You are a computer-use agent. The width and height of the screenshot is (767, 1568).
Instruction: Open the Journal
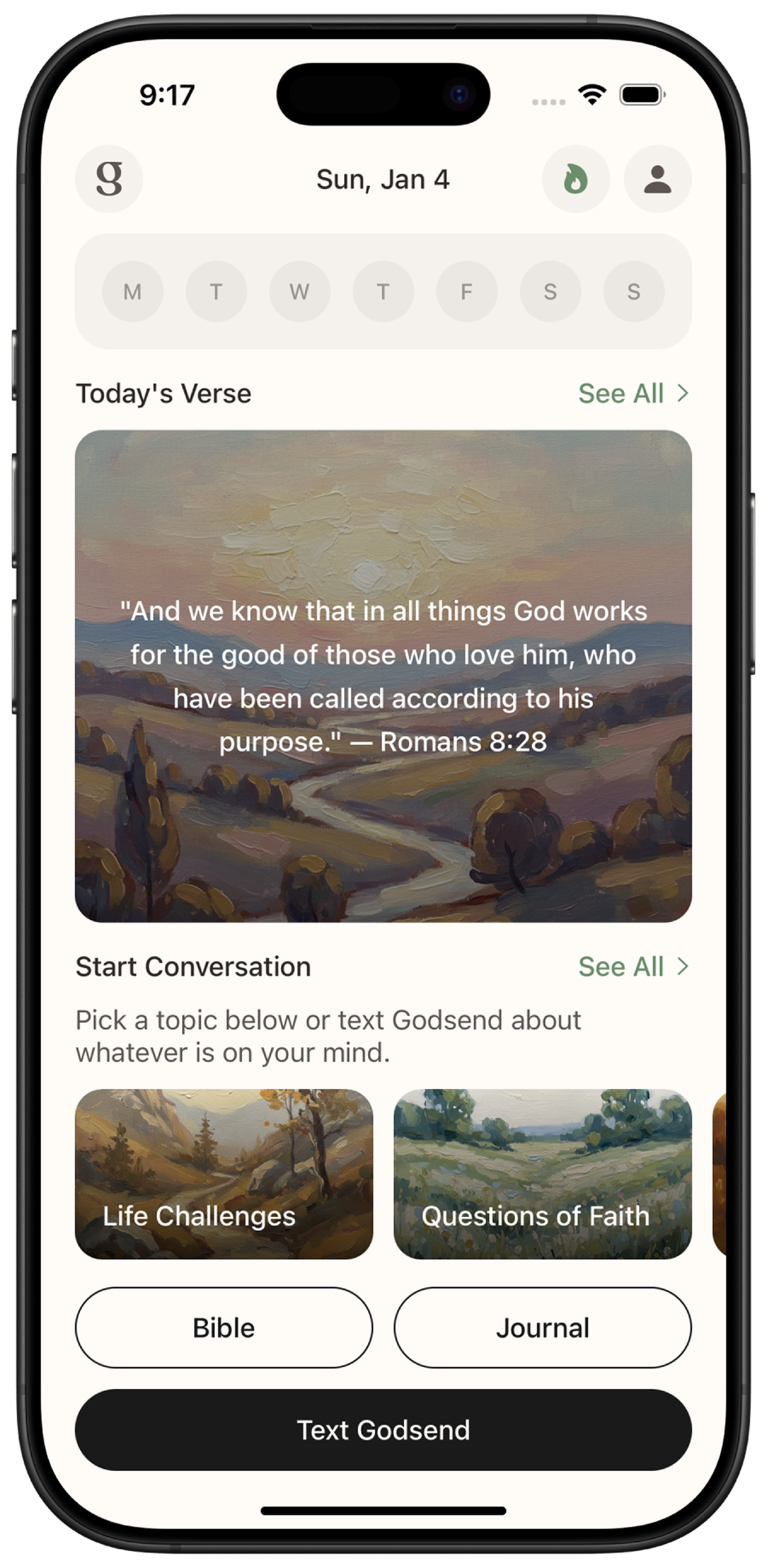coord(542,1327)
